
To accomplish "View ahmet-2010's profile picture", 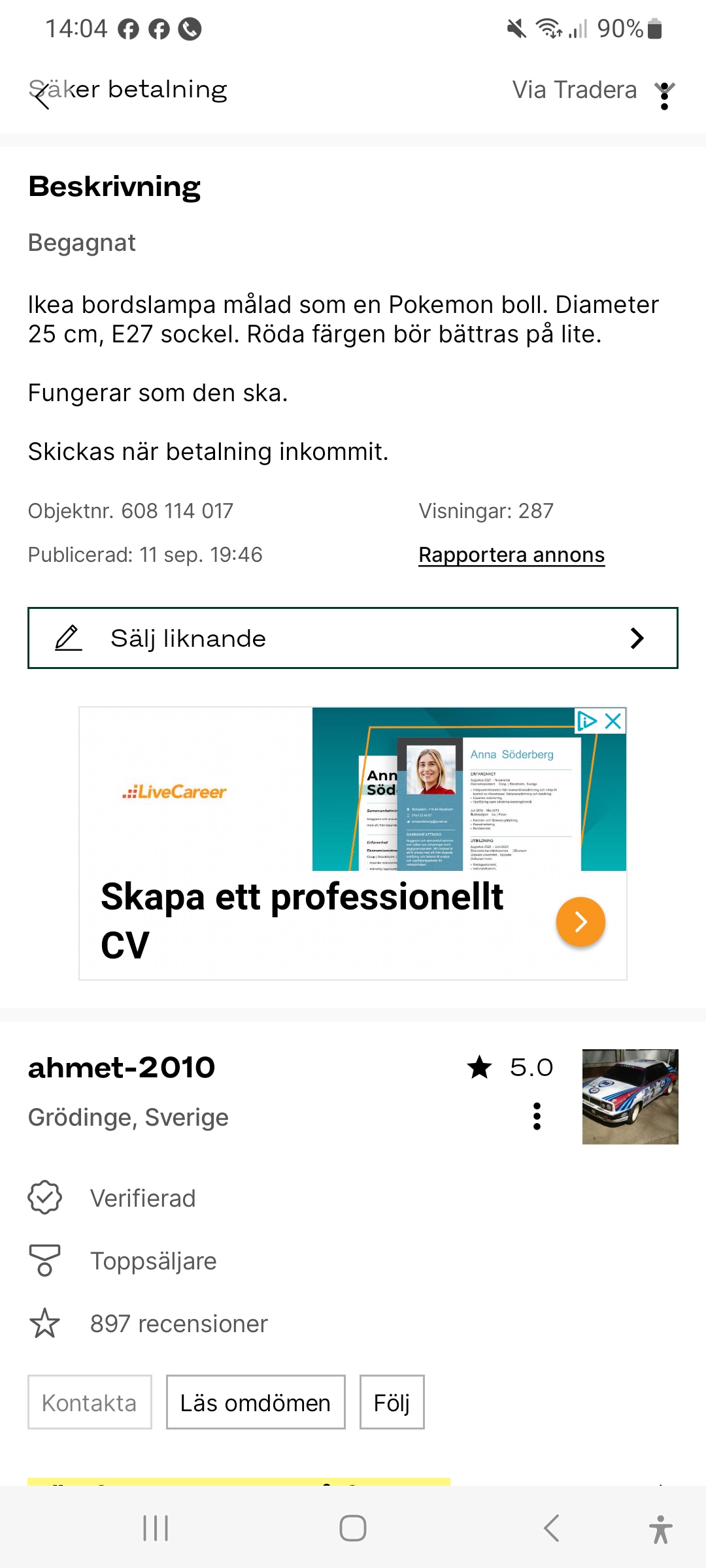I will pos(630,1097).
